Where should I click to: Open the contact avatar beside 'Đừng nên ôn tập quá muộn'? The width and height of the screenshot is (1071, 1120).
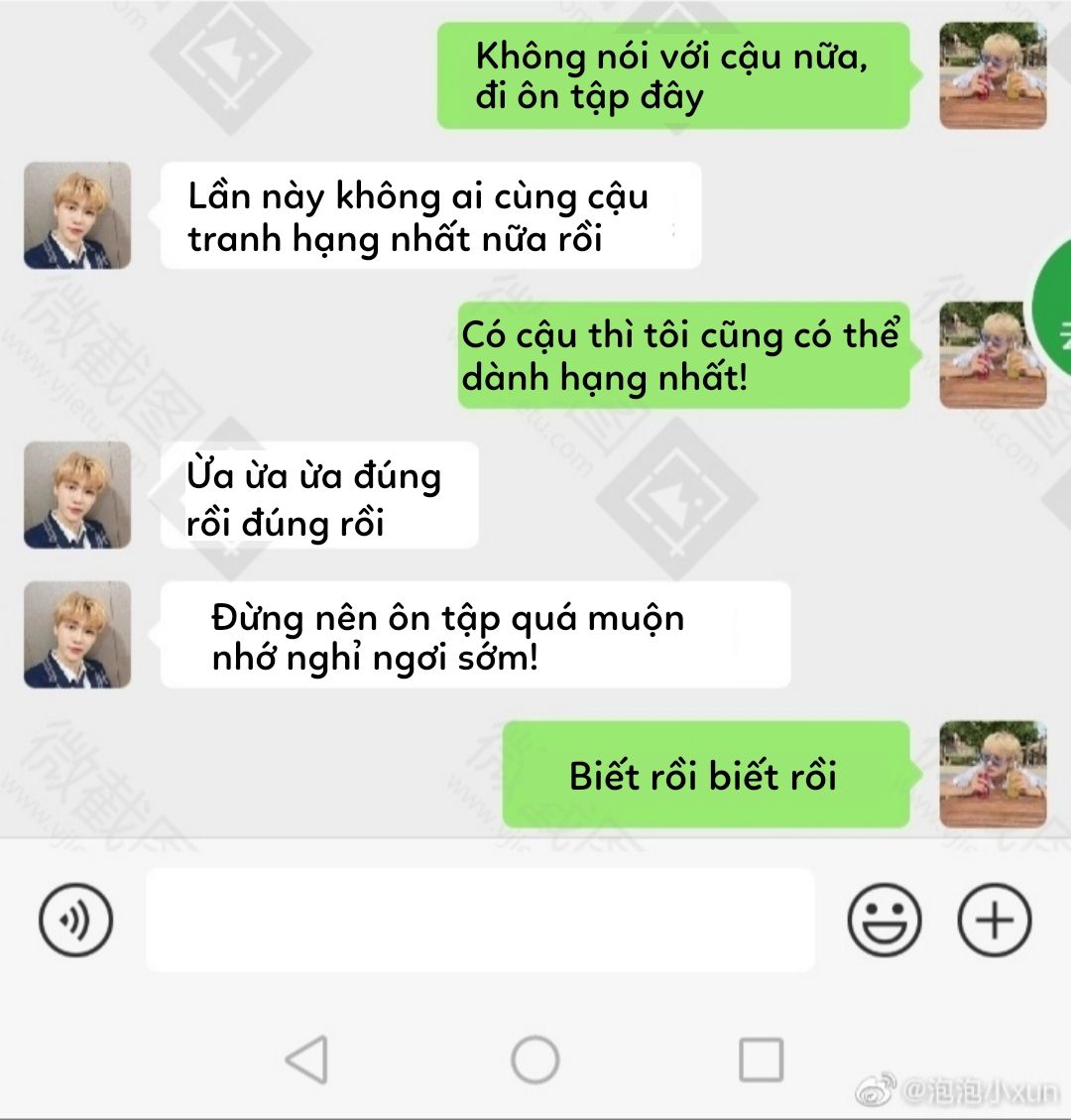coord(77,635)
